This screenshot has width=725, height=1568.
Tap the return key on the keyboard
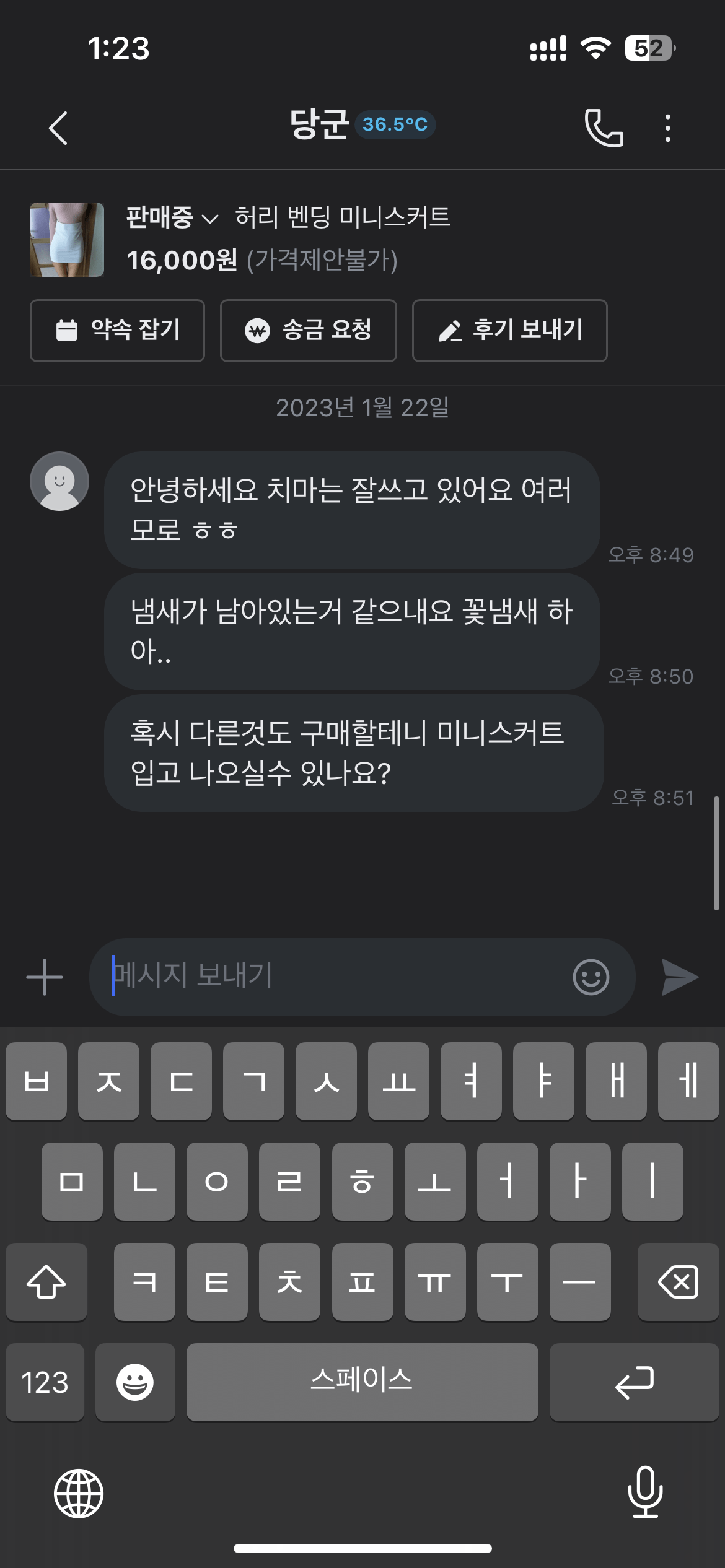(634, 1382)
